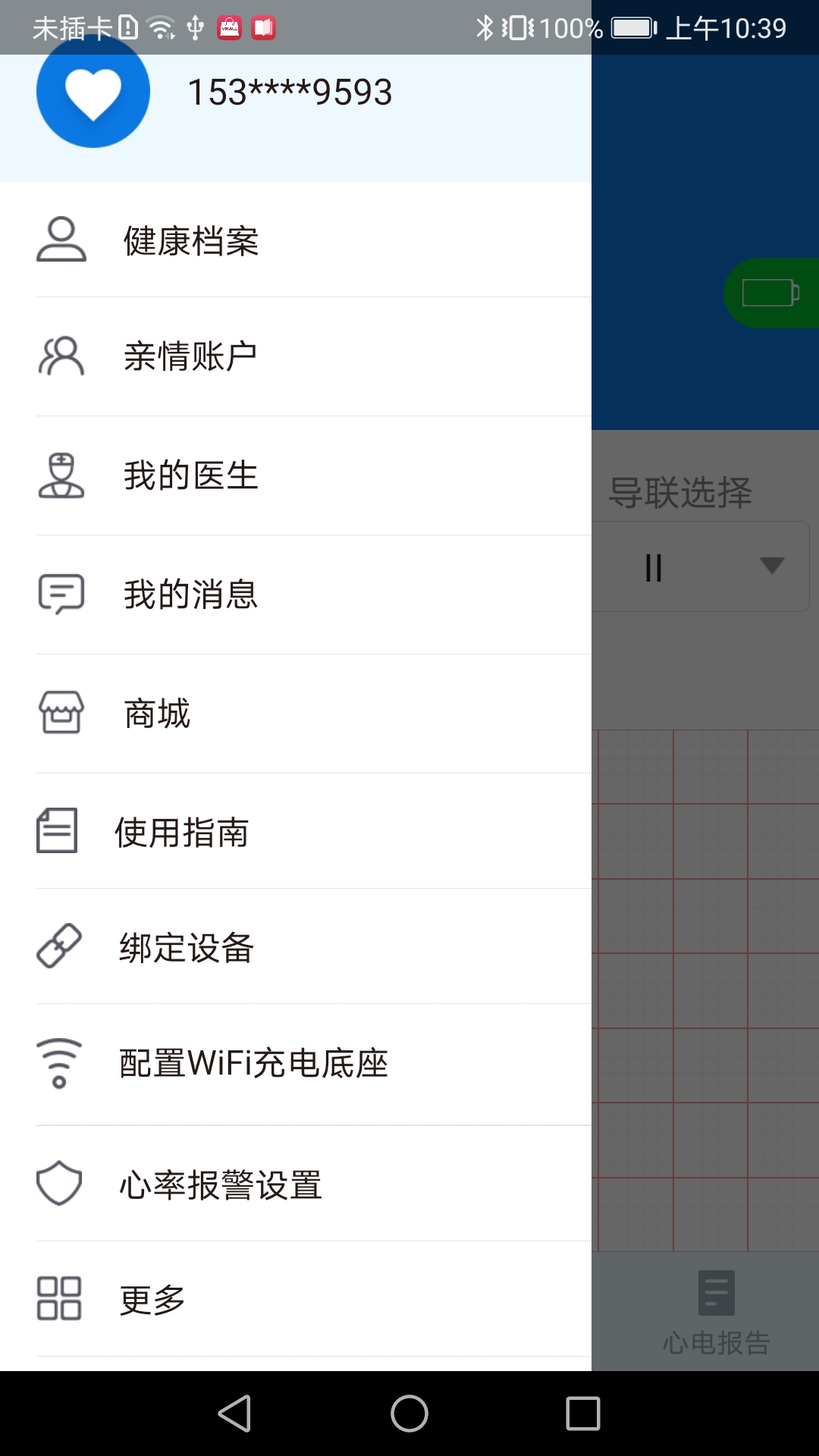Click the green battery status indicator
Screen dimensions: 819x1456
[770, 293]
